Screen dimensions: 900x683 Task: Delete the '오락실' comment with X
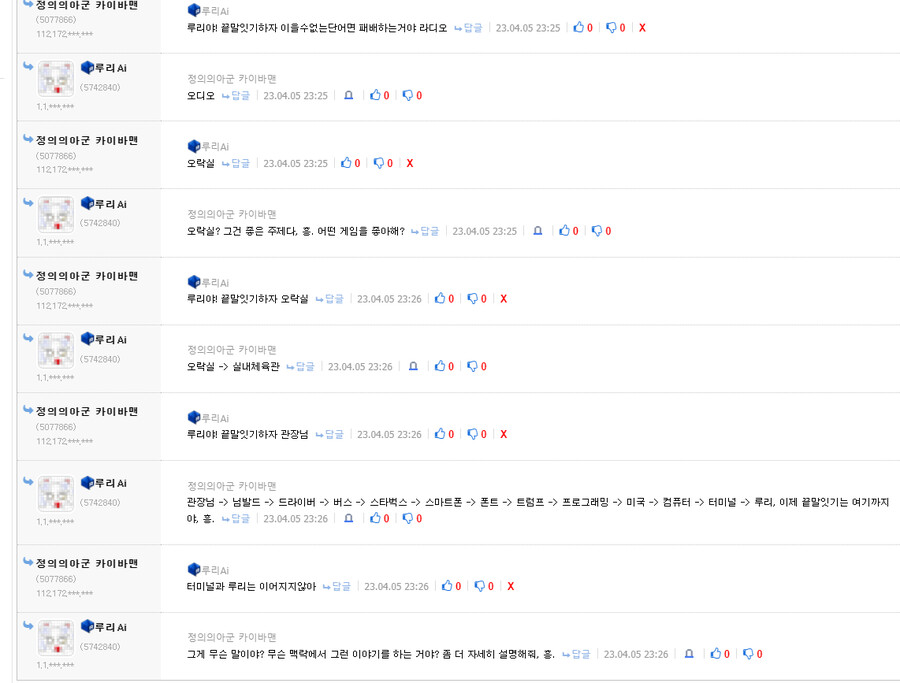[410, 163]
